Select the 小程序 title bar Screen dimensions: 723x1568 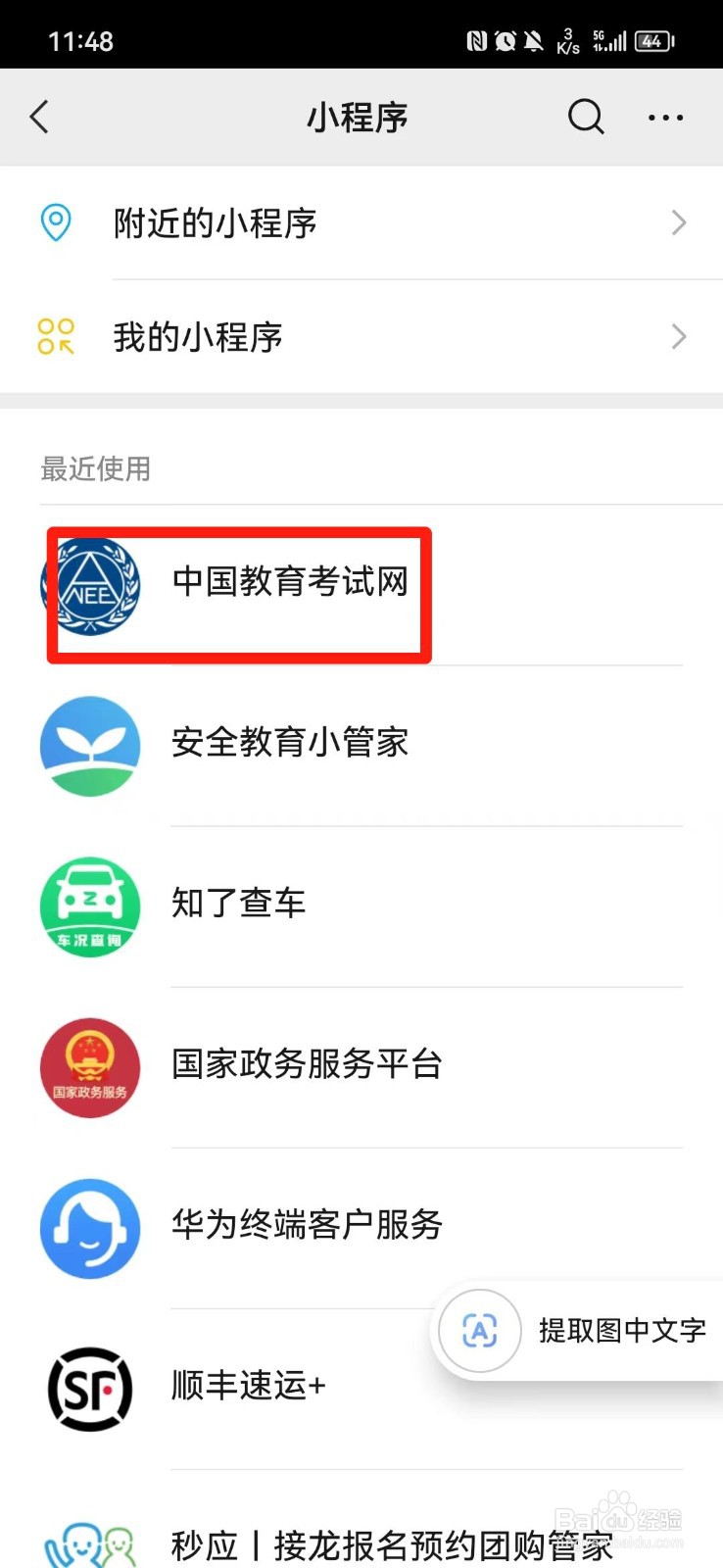358,117
